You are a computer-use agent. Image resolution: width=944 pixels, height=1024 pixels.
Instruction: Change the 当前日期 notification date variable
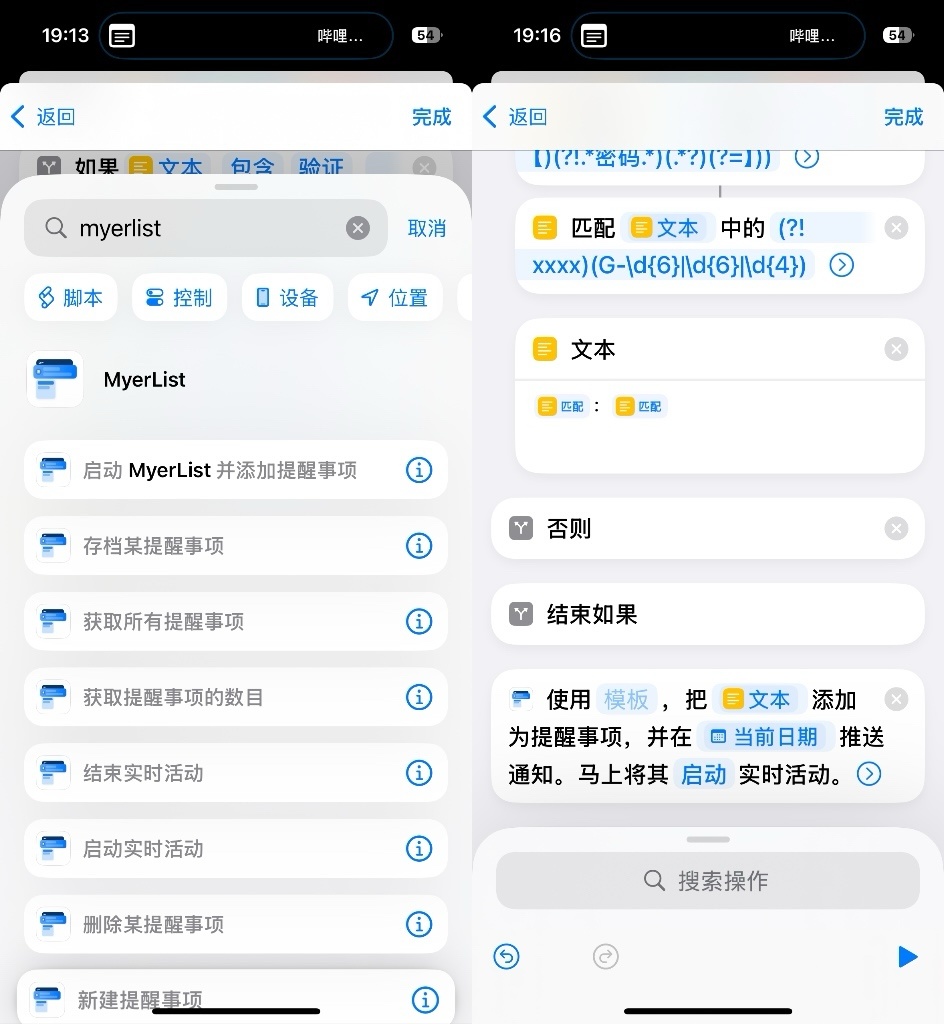tap(765, 737)
